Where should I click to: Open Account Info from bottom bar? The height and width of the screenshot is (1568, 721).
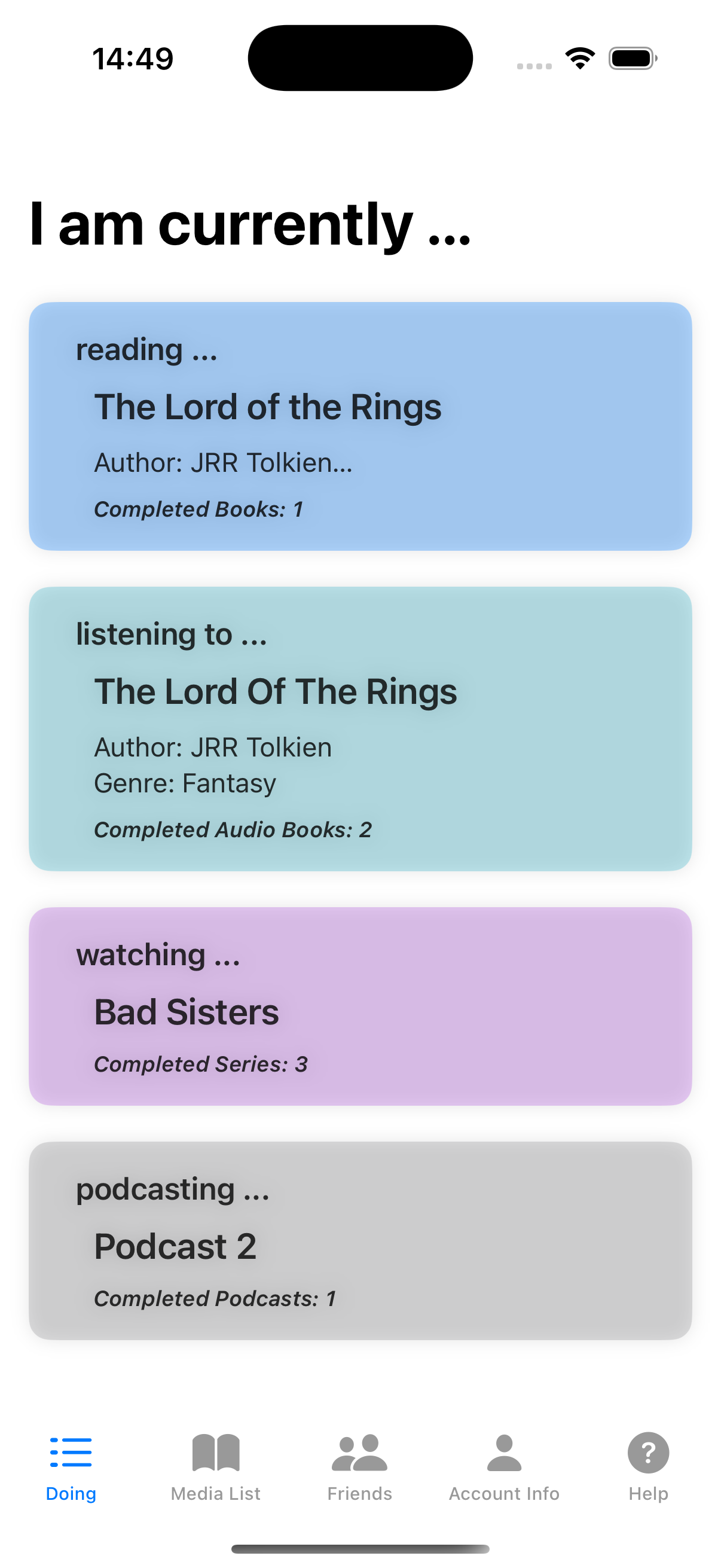pyautogui.click(x=504, y=1493)
